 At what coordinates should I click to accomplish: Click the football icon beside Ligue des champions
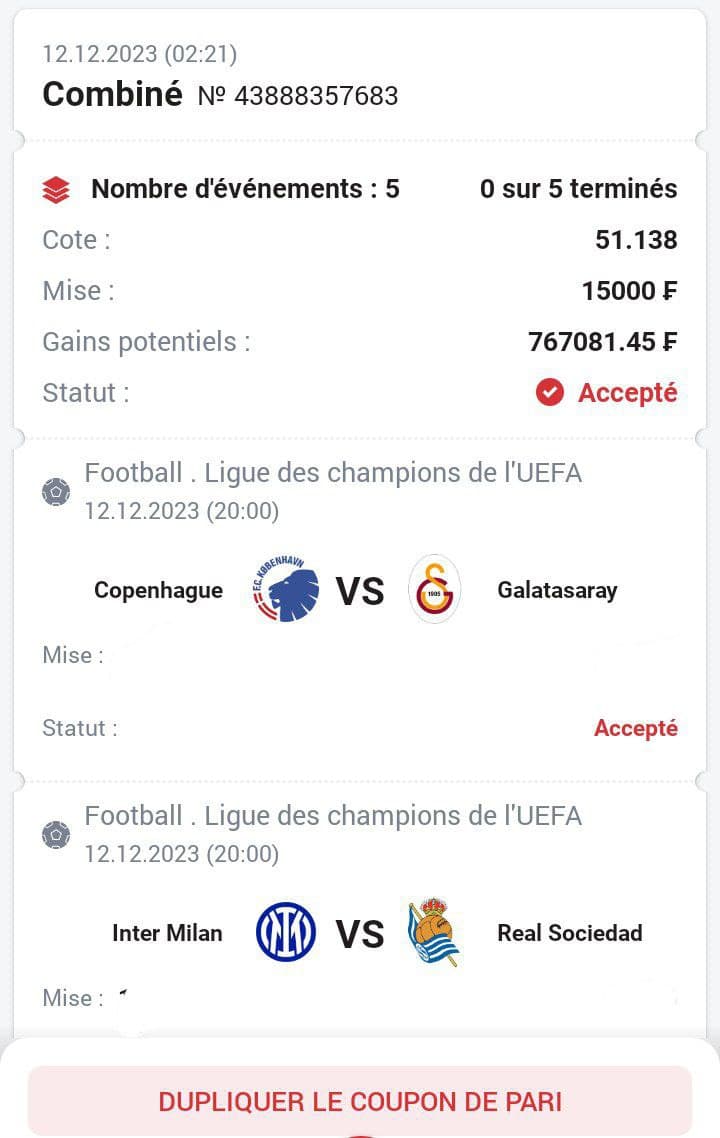coord(57,491)
